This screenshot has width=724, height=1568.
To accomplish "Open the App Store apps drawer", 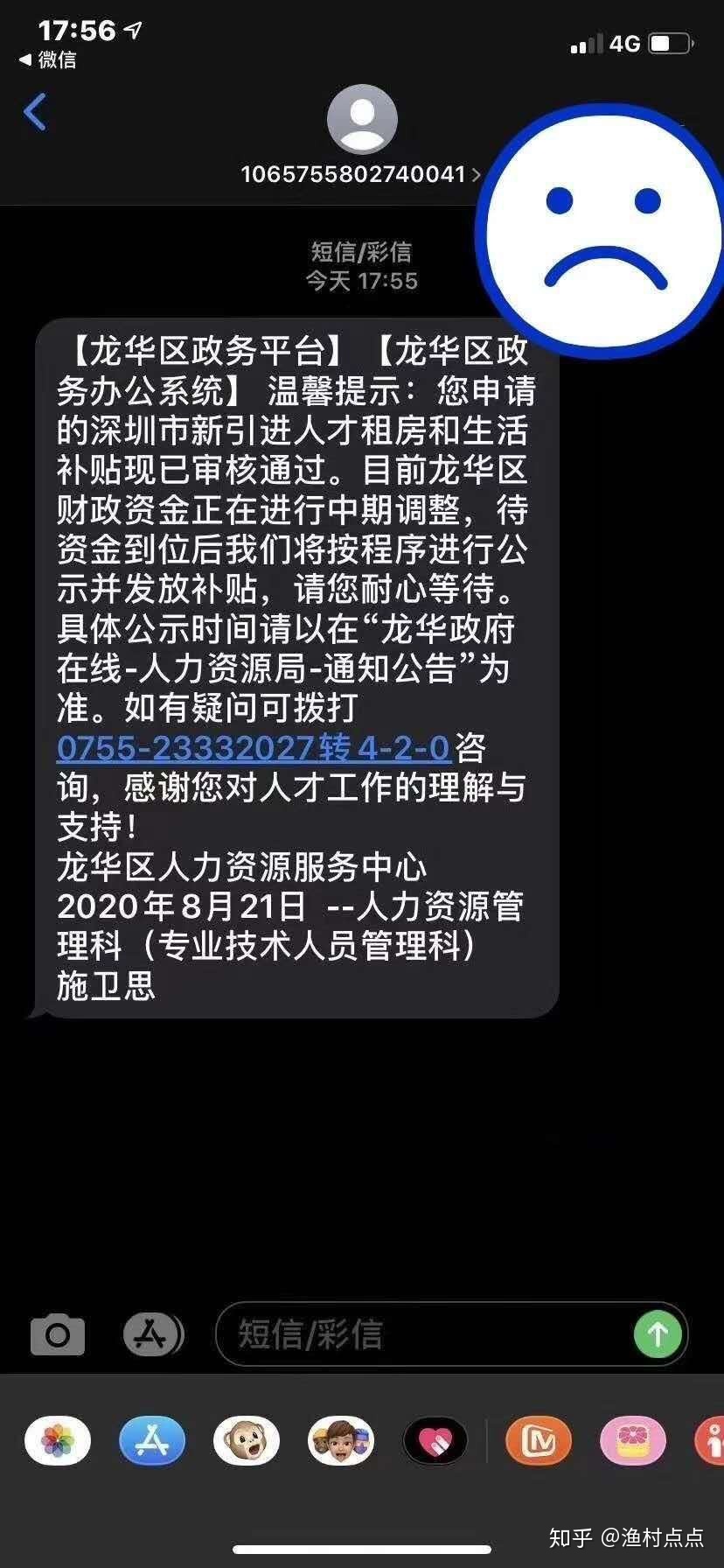I will point(153,1334).
